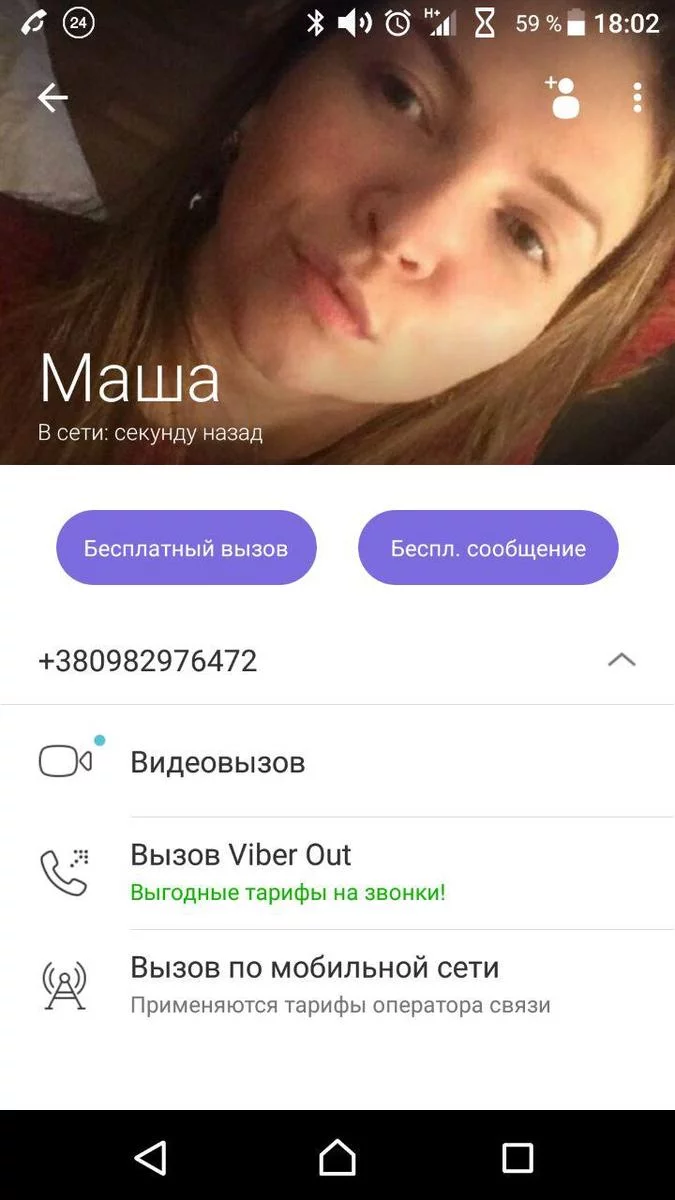The height and width of the screenshot is (1200, 675).
Task: Collapse the phone number options
Action: coord(621,660)
